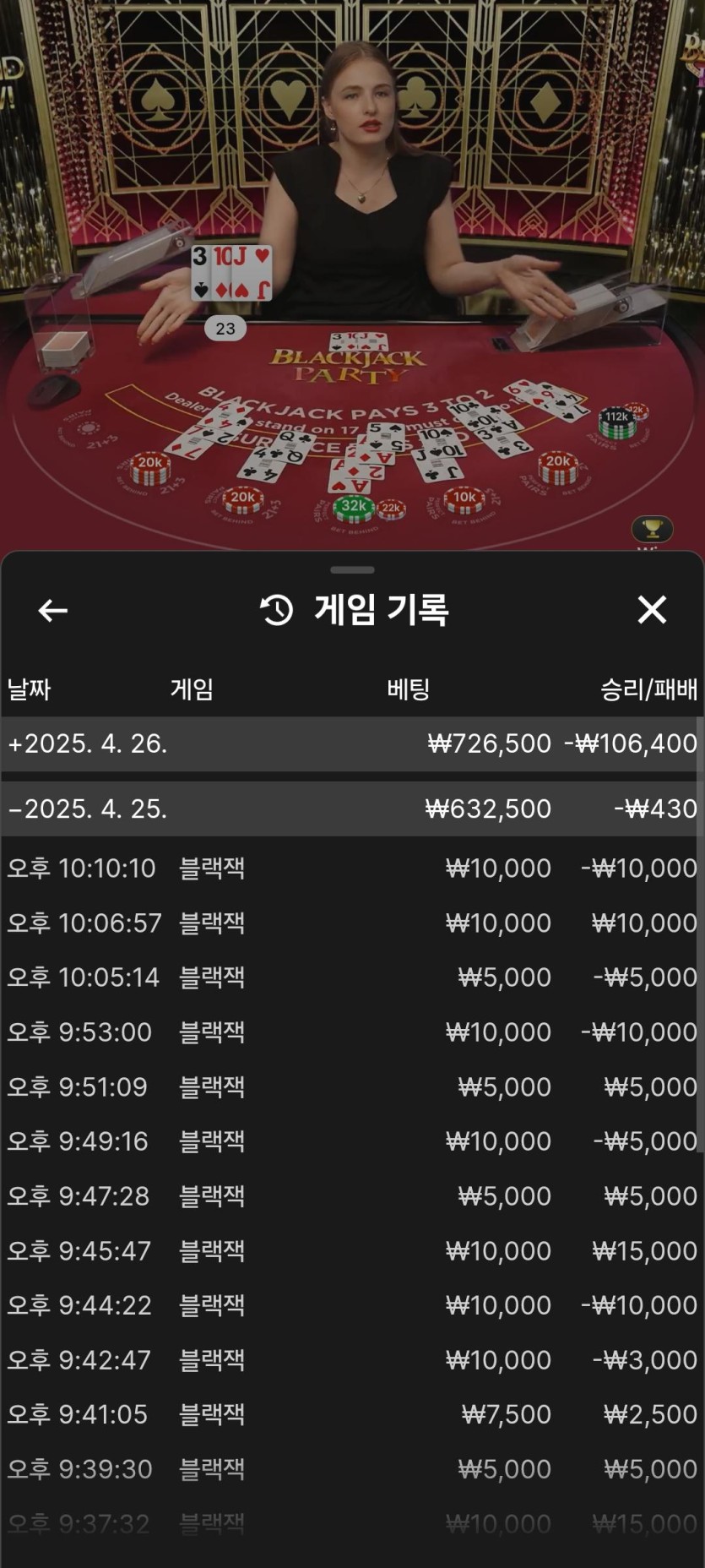Open the 오후 10:06:57 blackjack record

coord(352,923)
